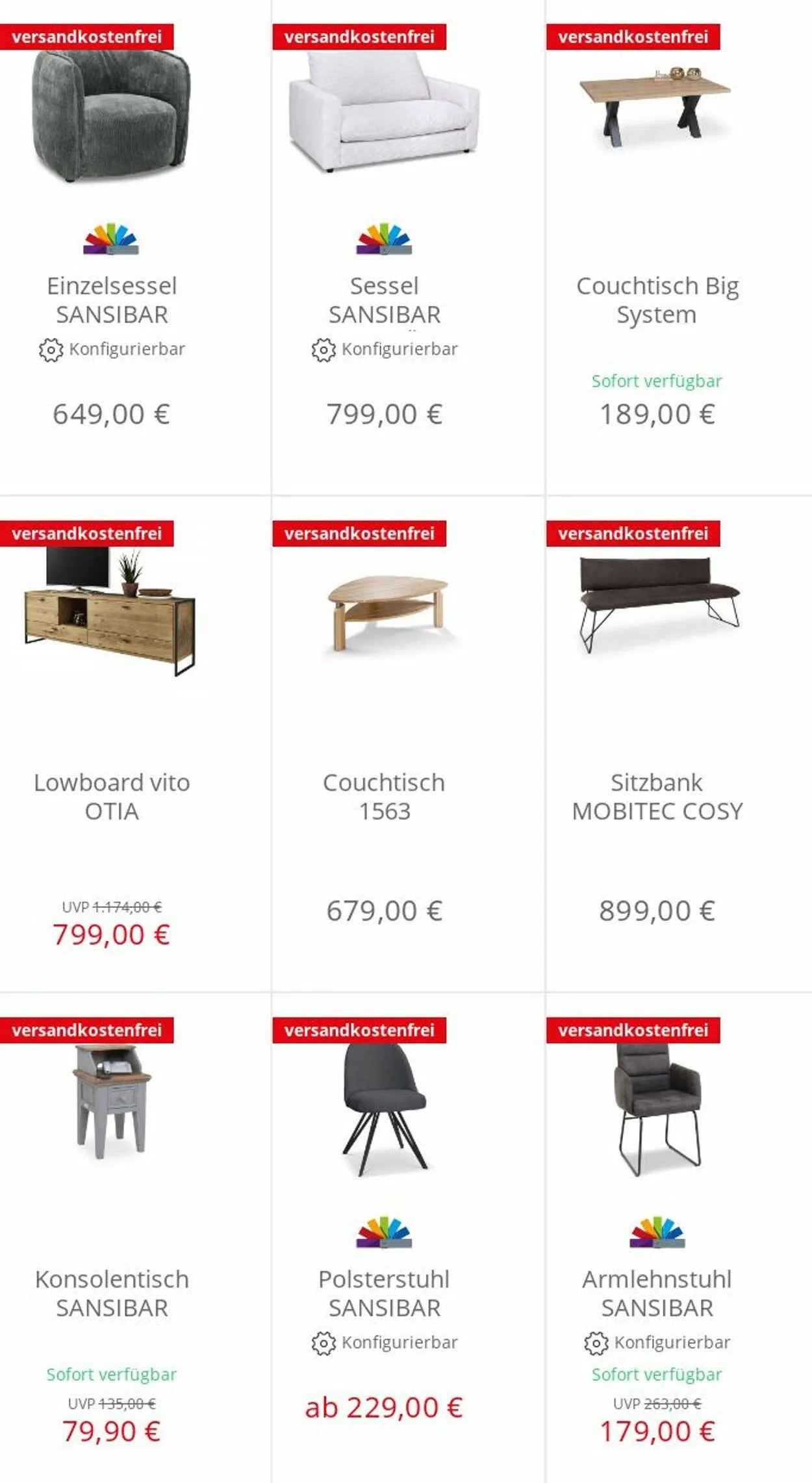Image resolution: width=812 pixels, height=1483 pixels.
Task: Open the Armlehnstuhl SANSIBAR product
Action: (657, 1293)
